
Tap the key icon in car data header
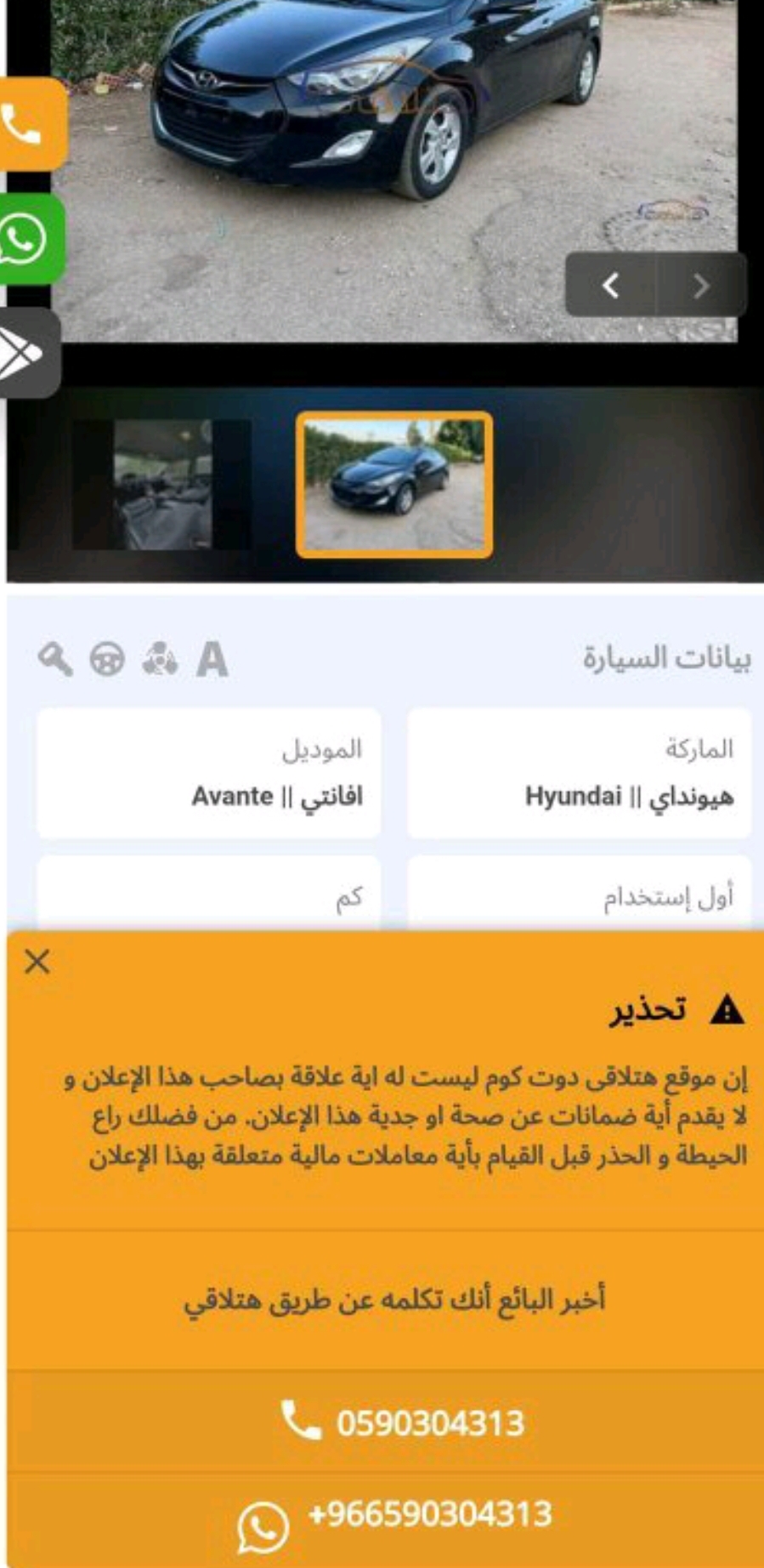pyautogui.click(x=55, y=659)
